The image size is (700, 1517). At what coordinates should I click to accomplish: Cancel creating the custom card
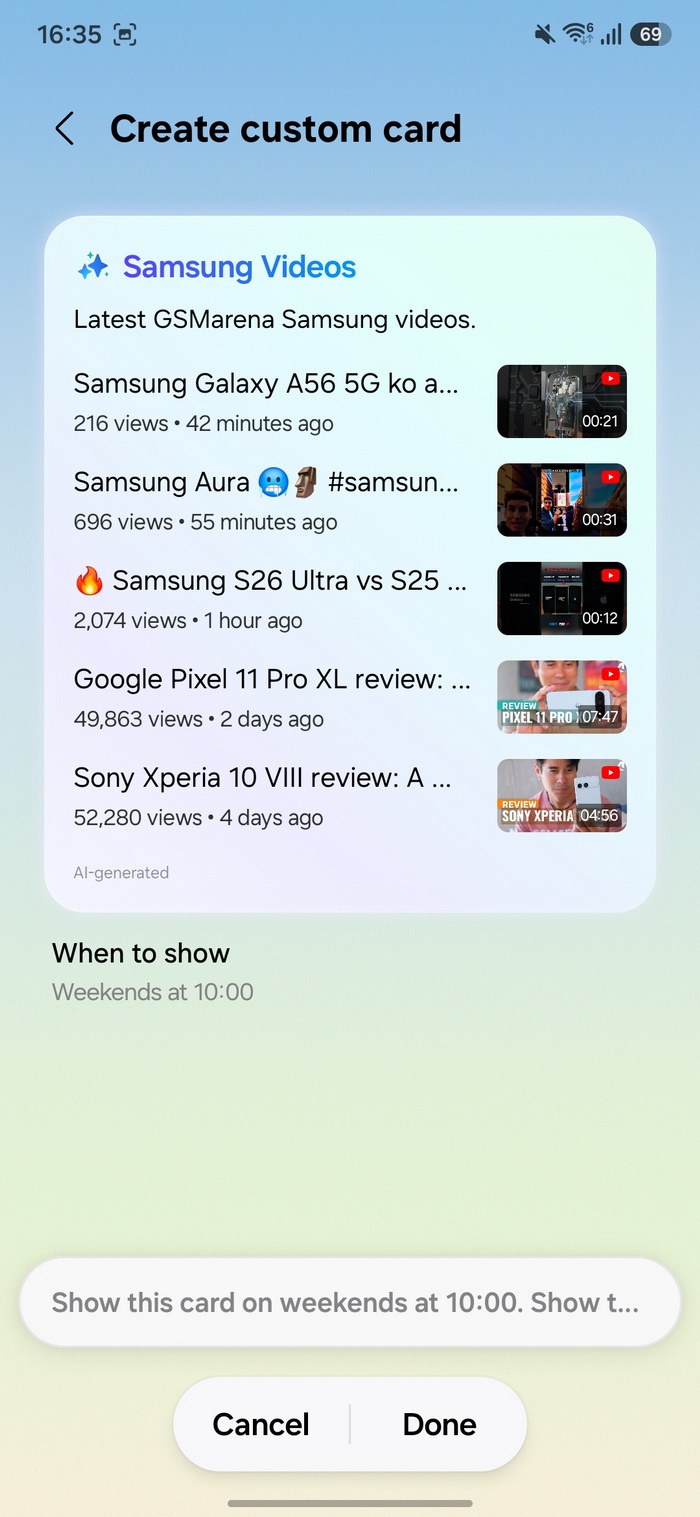261,1424
